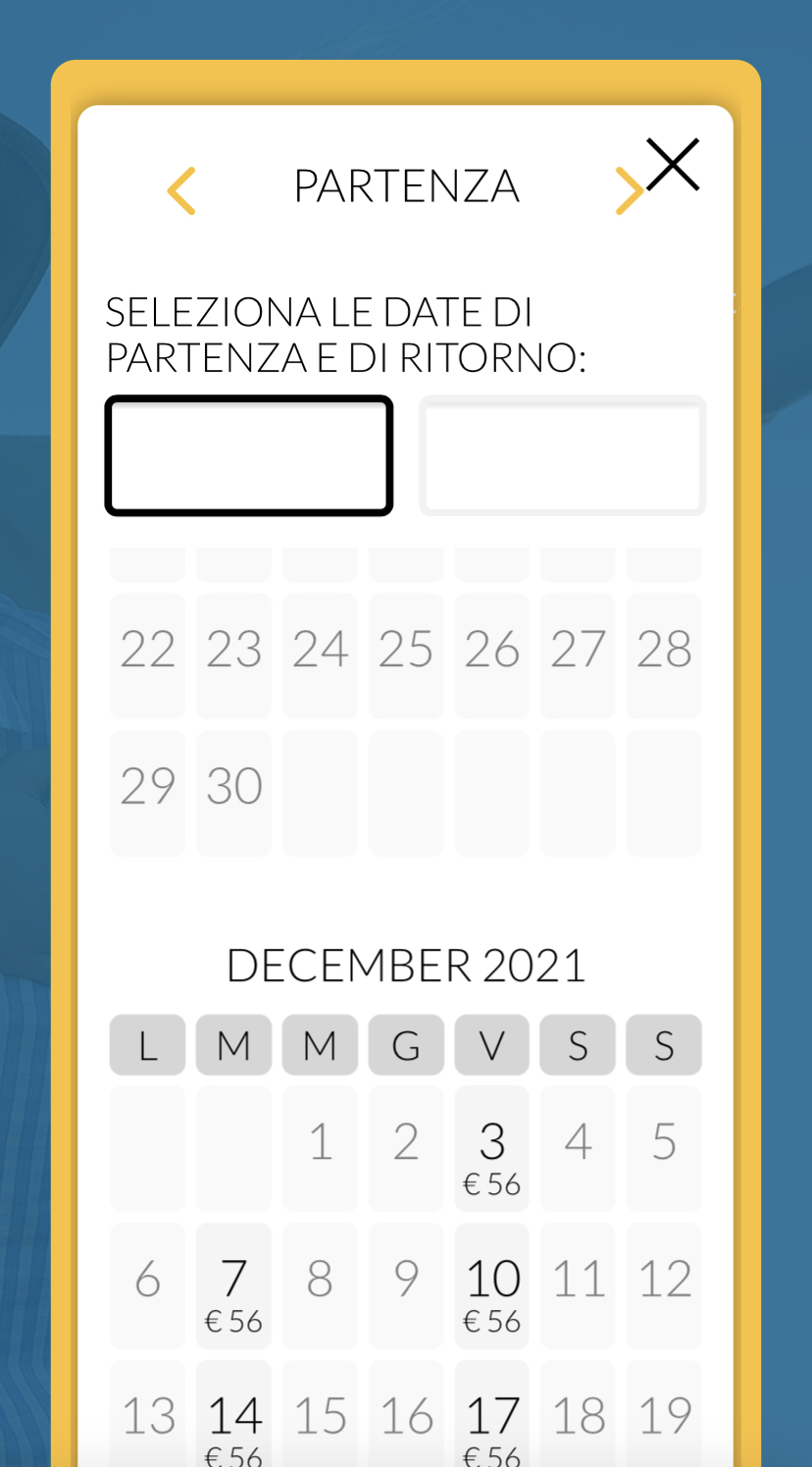Choose December 7 priced € 56
This screenshot has width=812, height=1467.
(233, 1286)
